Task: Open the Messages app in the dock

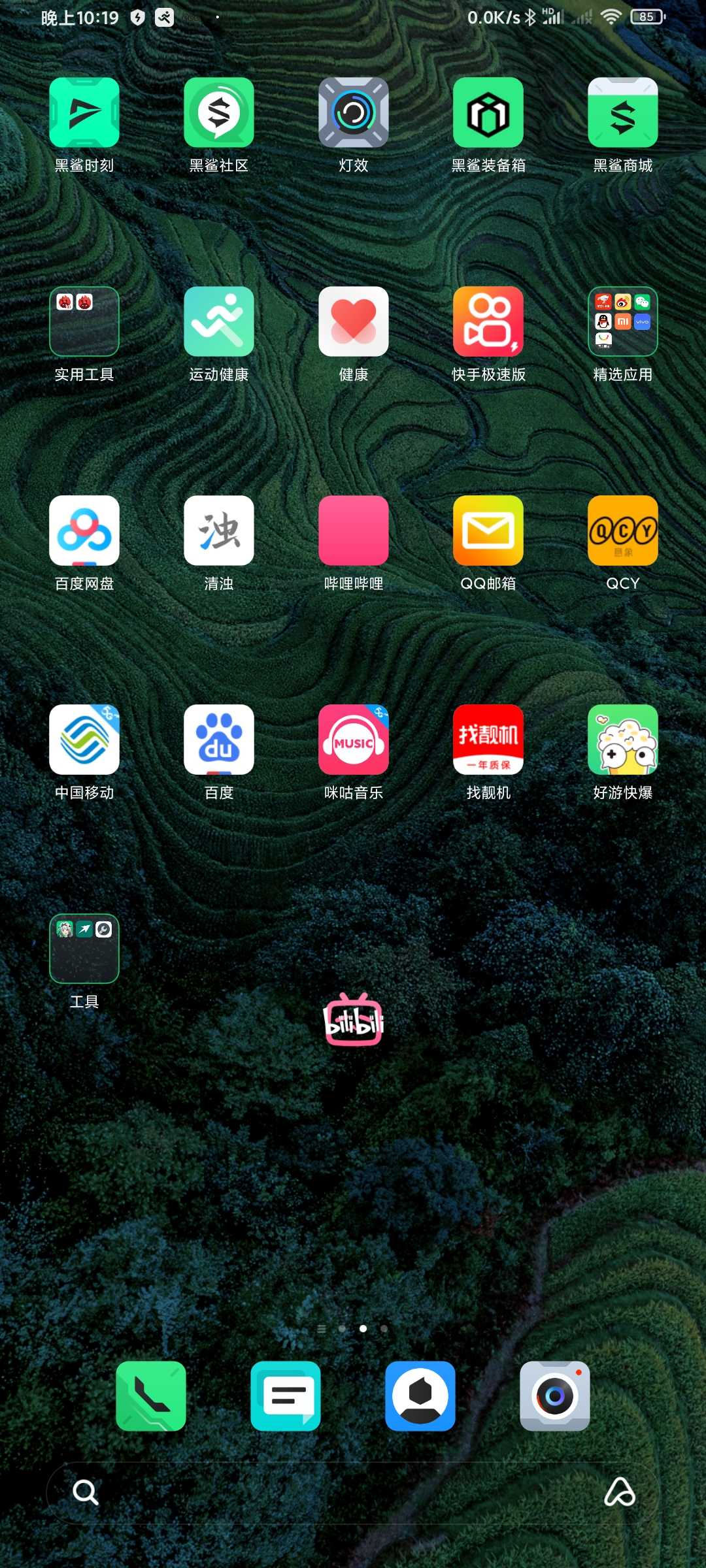Action: click(286, 1396)
